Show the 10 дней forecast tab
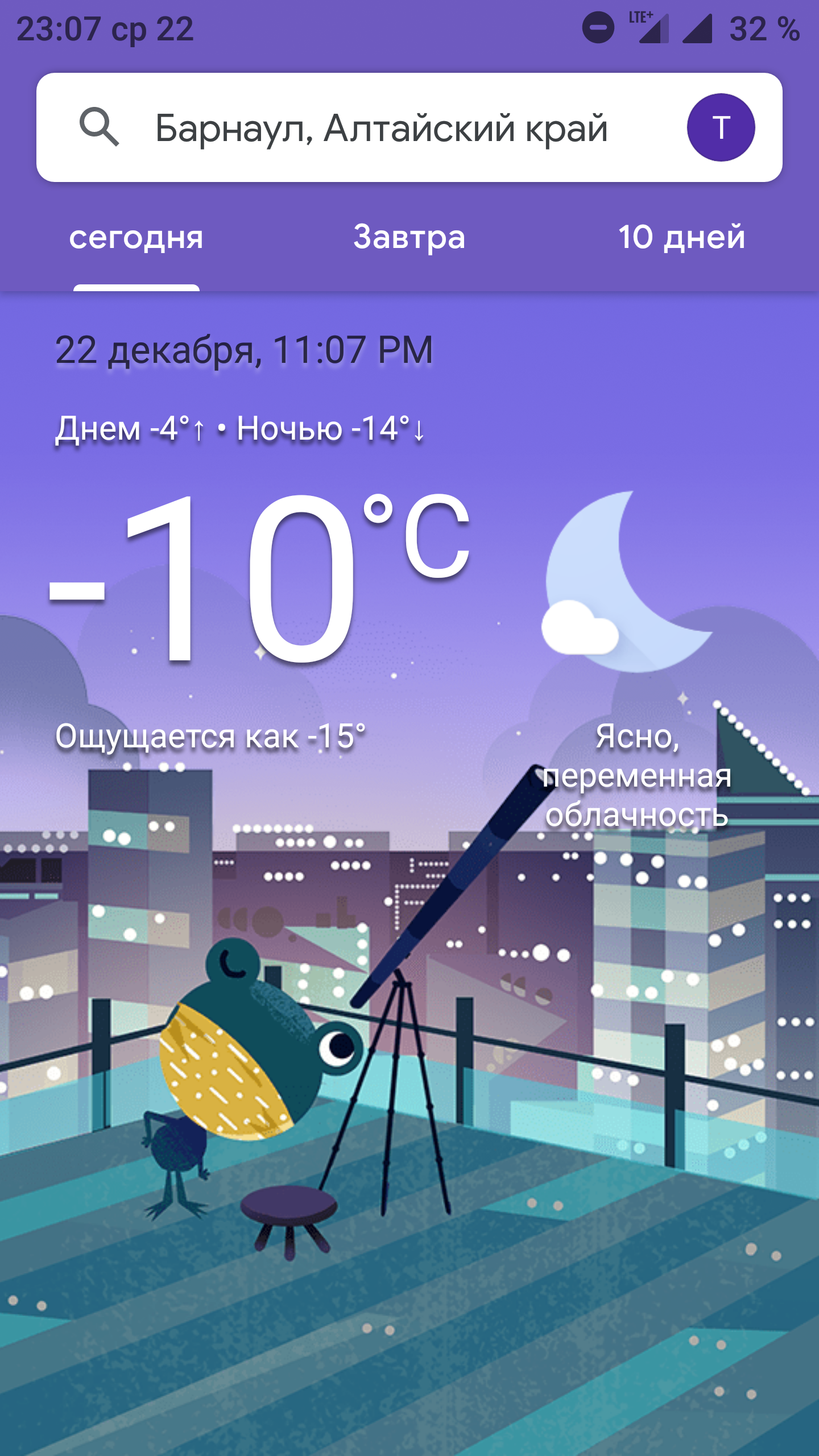This screenshot has width=819, height=1456. coord(681,238)
